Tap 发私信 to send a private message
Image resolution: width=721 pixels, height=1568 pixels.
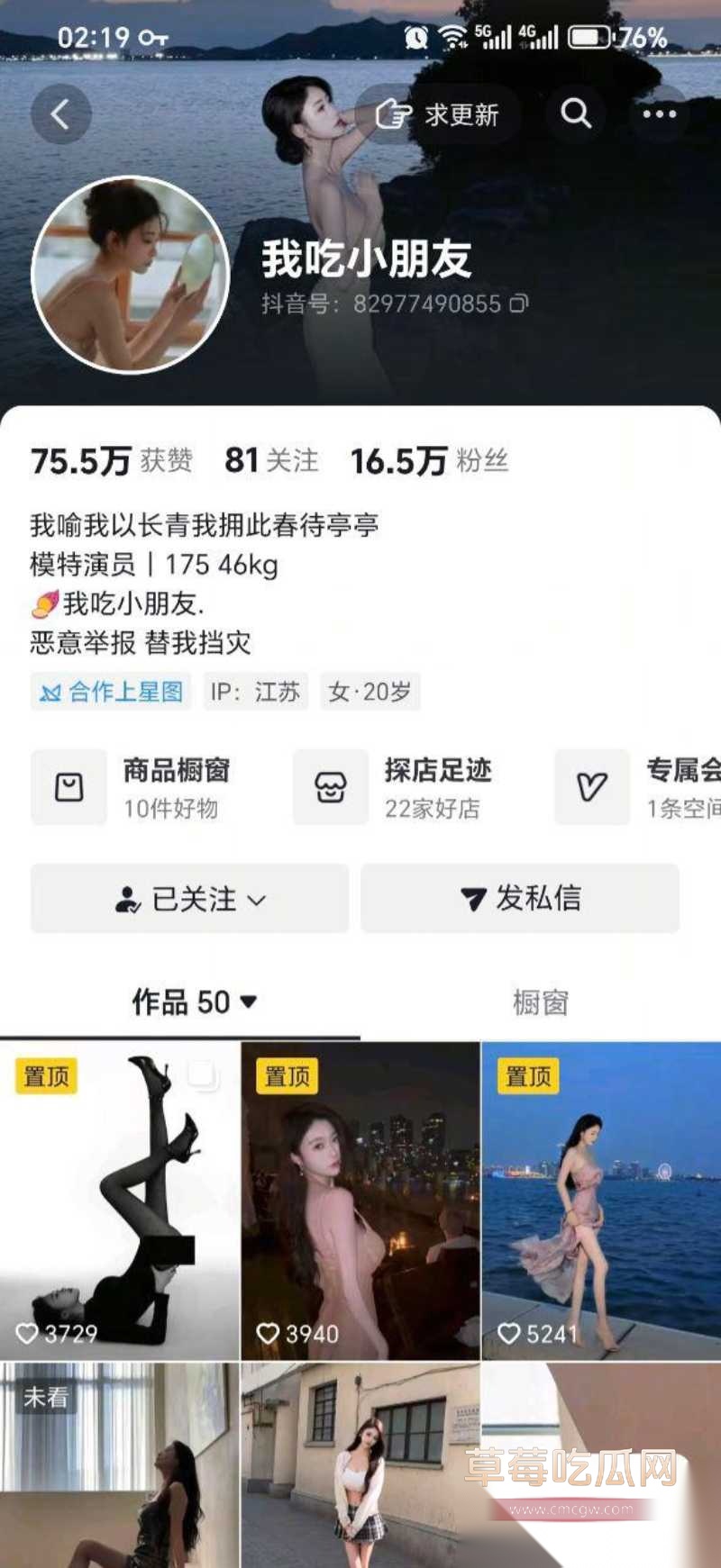[x=520, y=898]
